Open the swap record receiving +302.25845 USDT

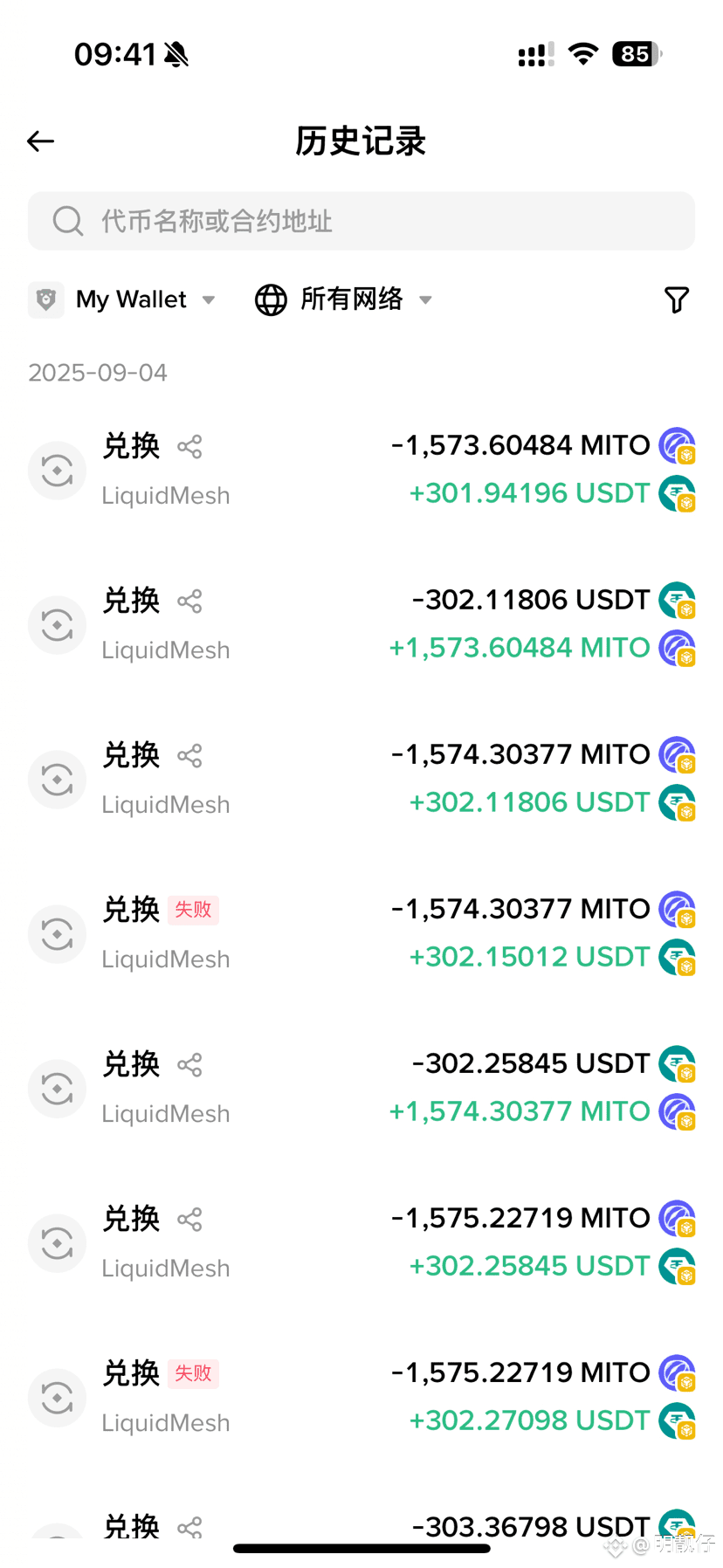(x=361, y=1242)
